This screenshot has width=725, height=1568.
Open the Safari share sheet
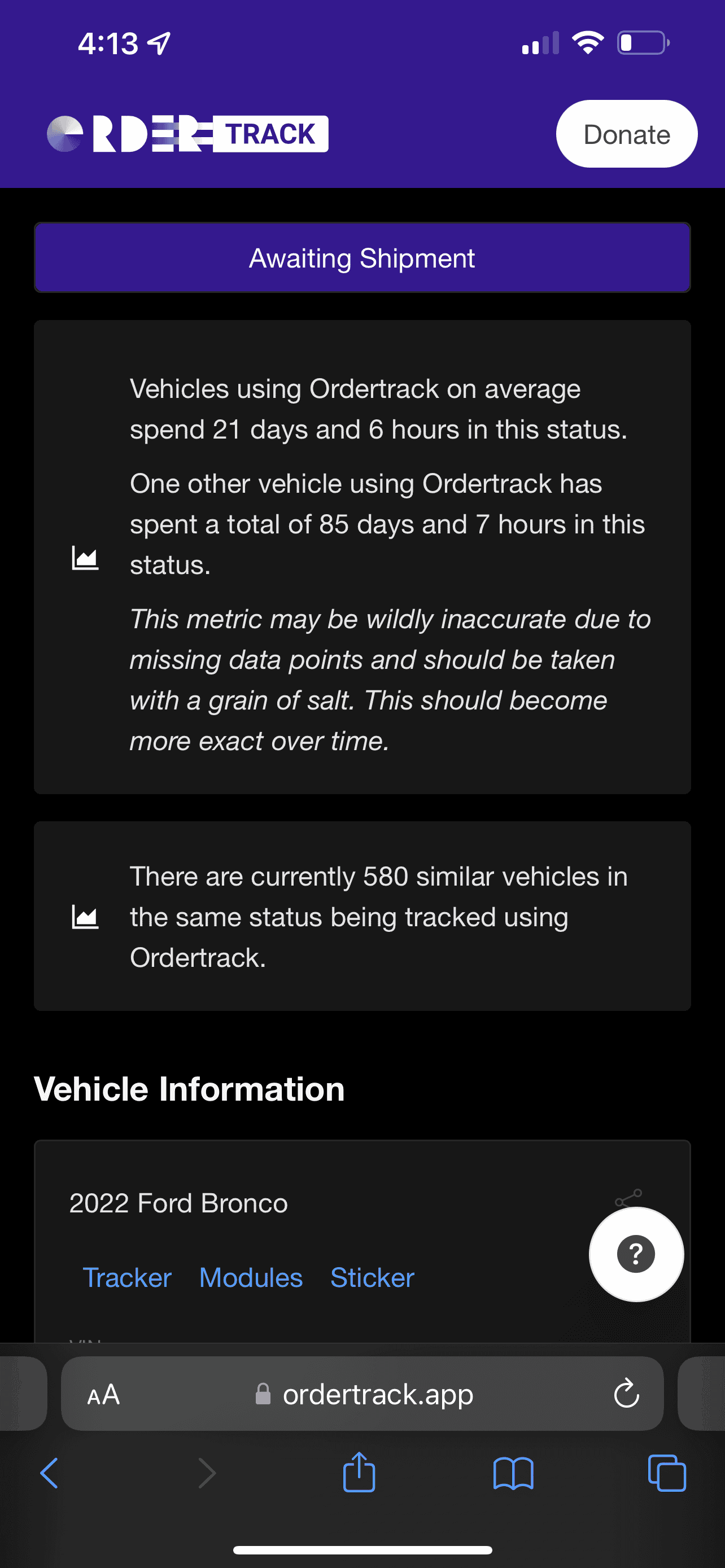359,1472
